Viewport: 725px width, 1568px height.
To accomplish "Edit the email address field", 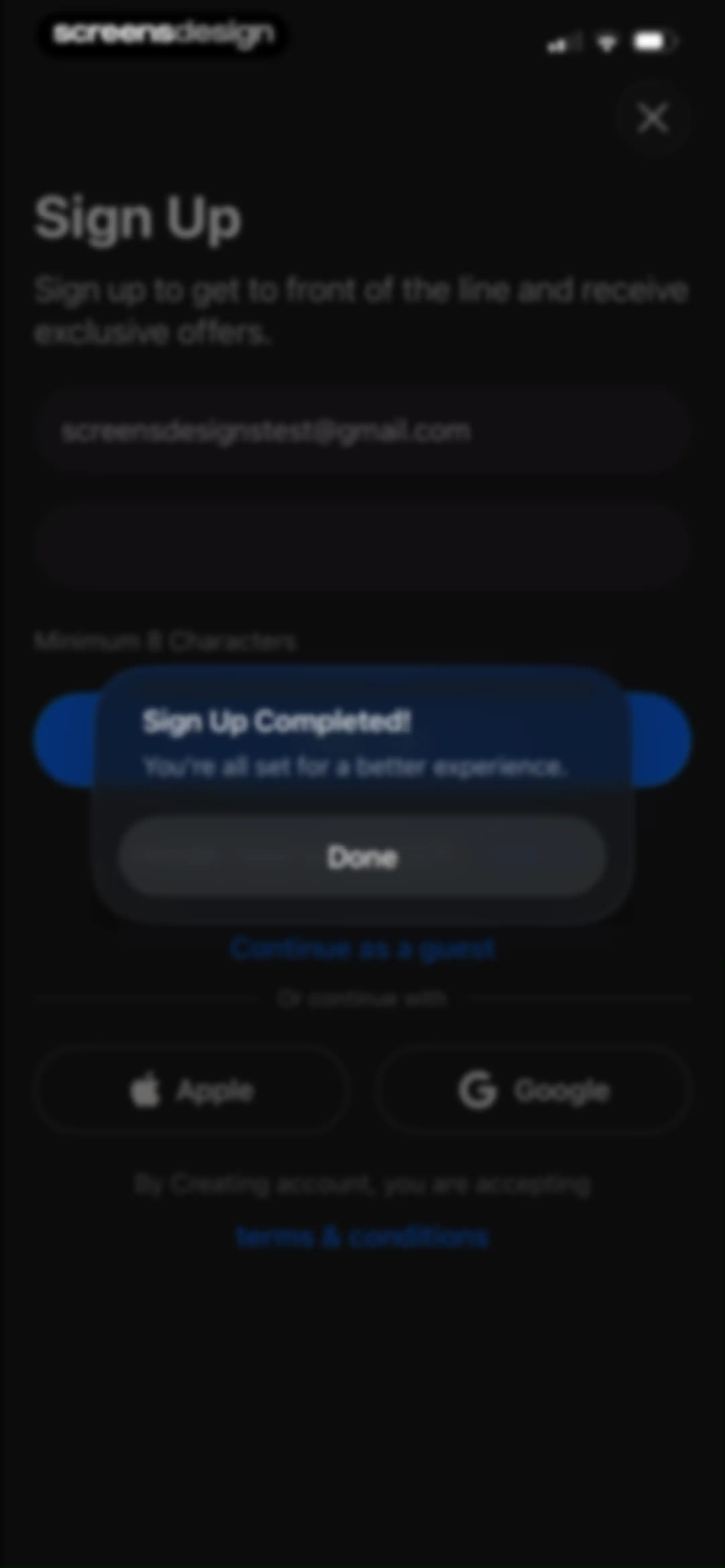I will [363, 431].
